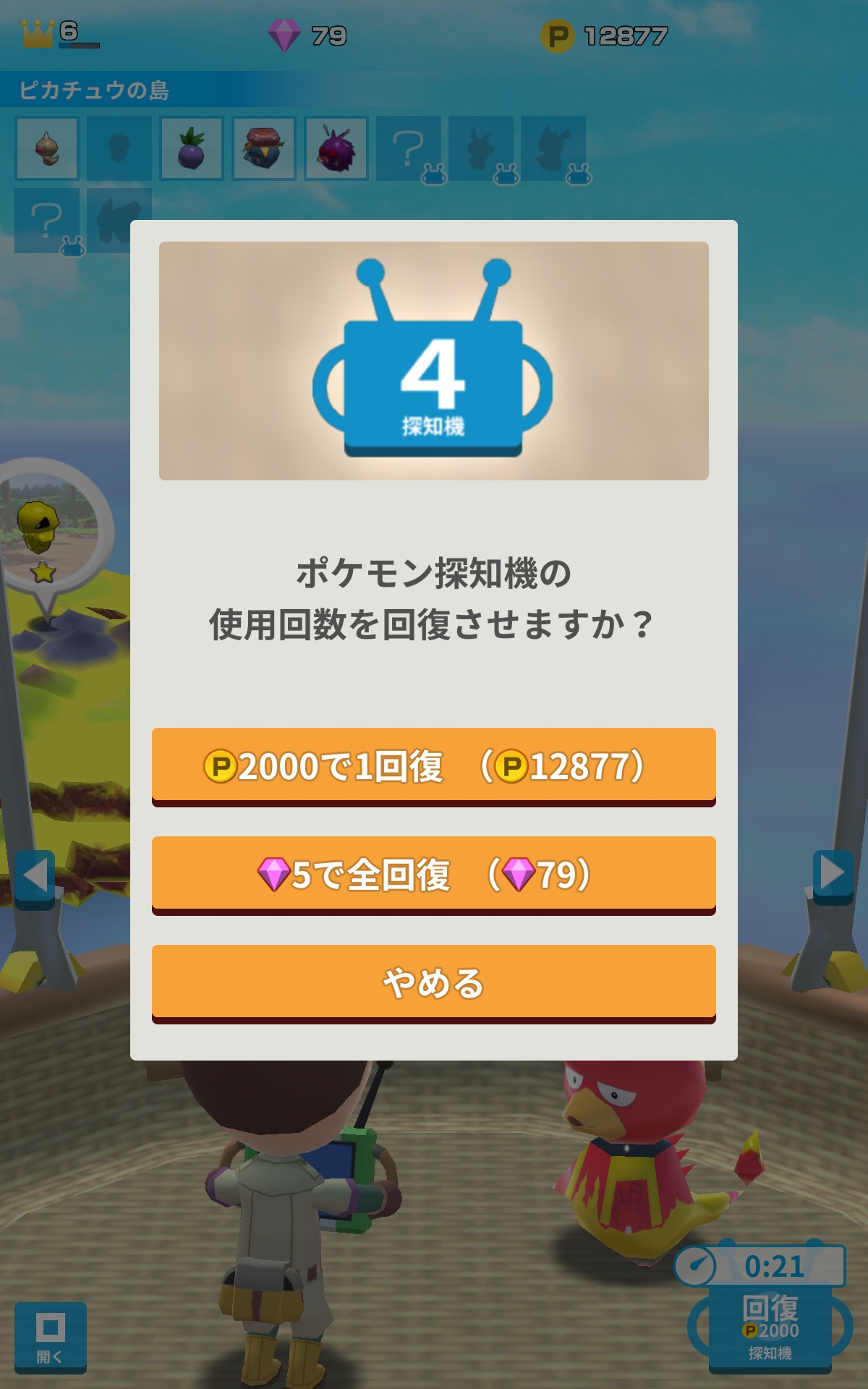The width and height of the screenshot is (868, 1389).
Task: Go to the next island with right arrow
Action: point(833,875)
